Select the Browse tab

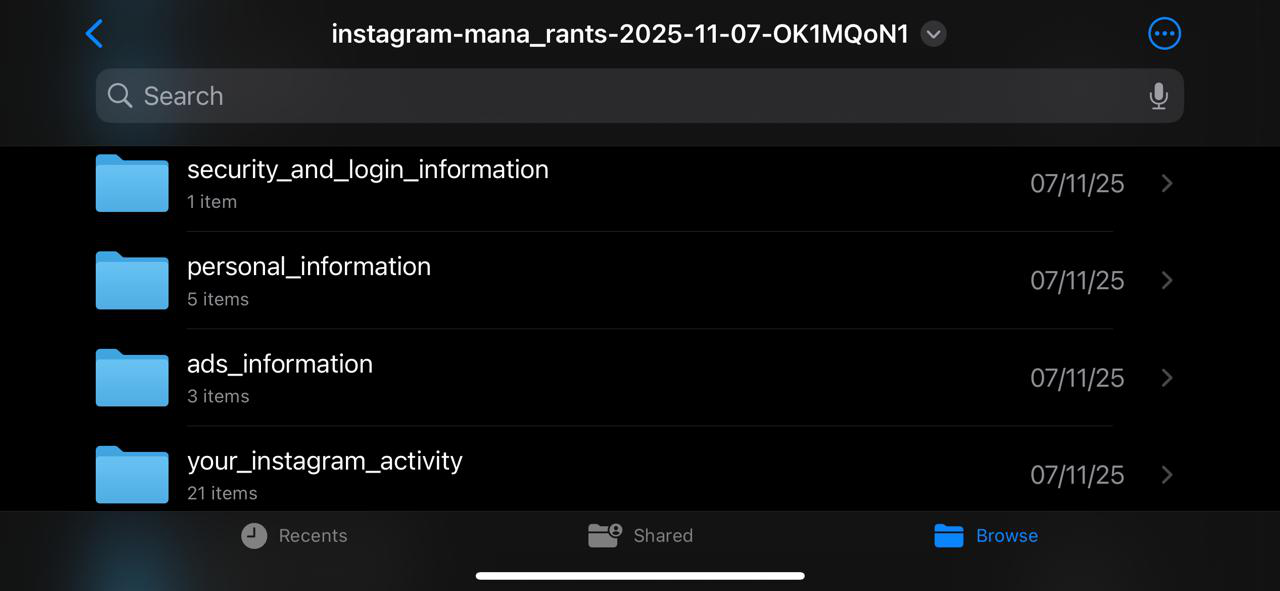pos(986,536)
